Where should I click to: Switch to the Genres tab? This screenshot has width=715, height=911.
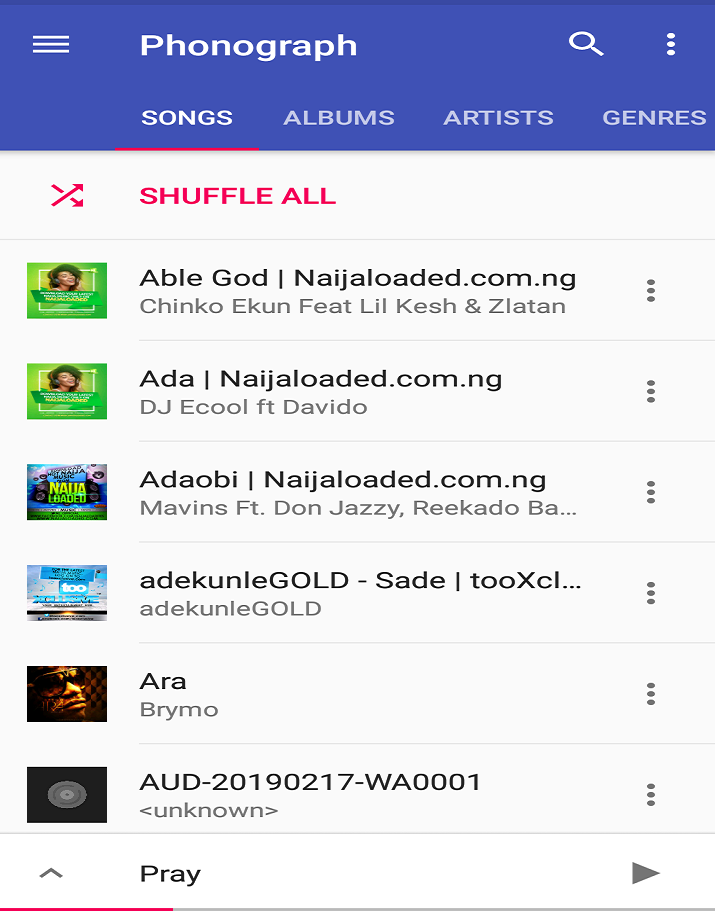[654, 118]
